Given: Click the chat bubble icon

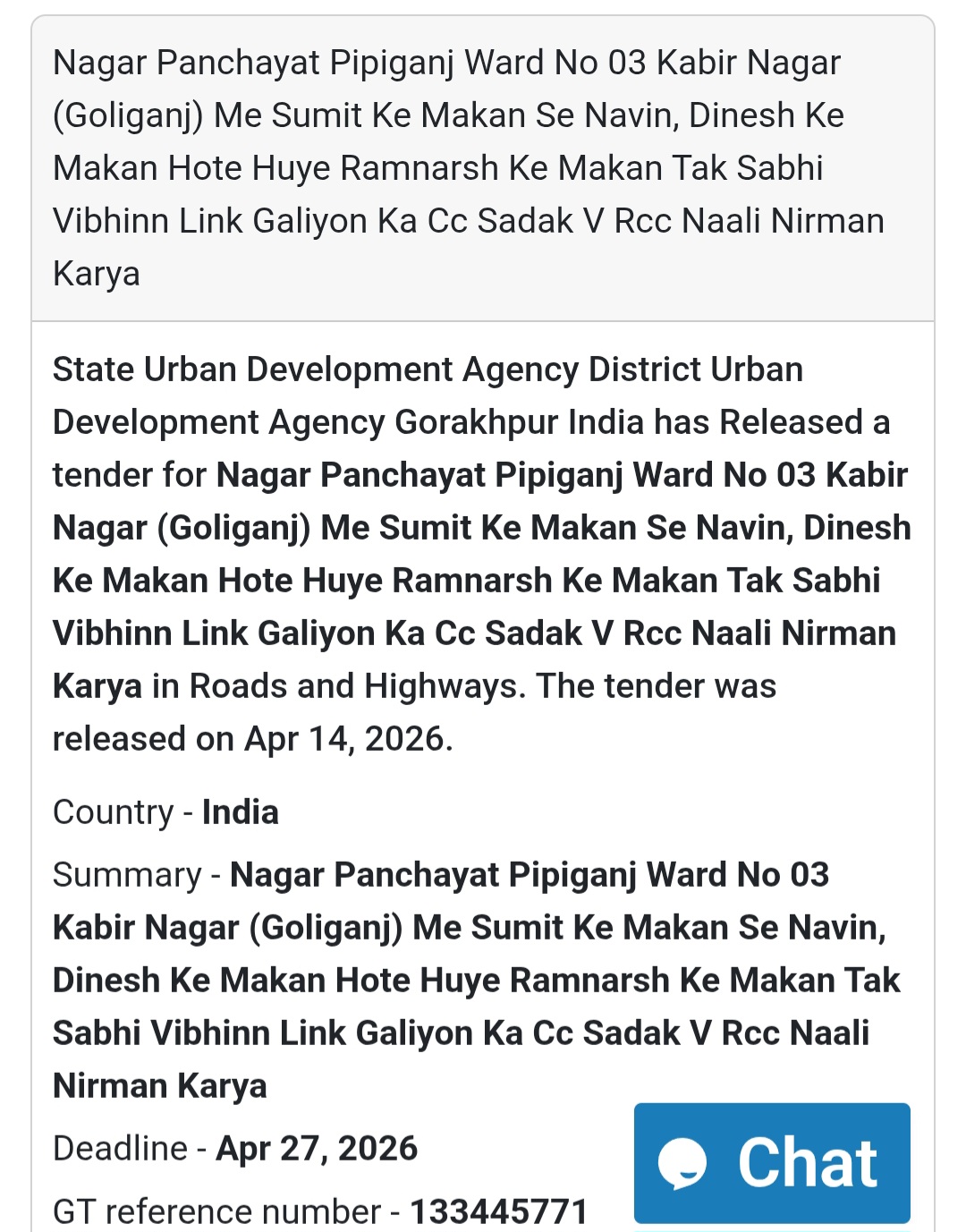Looking at the screenshot, I should tap(685, 1164).
